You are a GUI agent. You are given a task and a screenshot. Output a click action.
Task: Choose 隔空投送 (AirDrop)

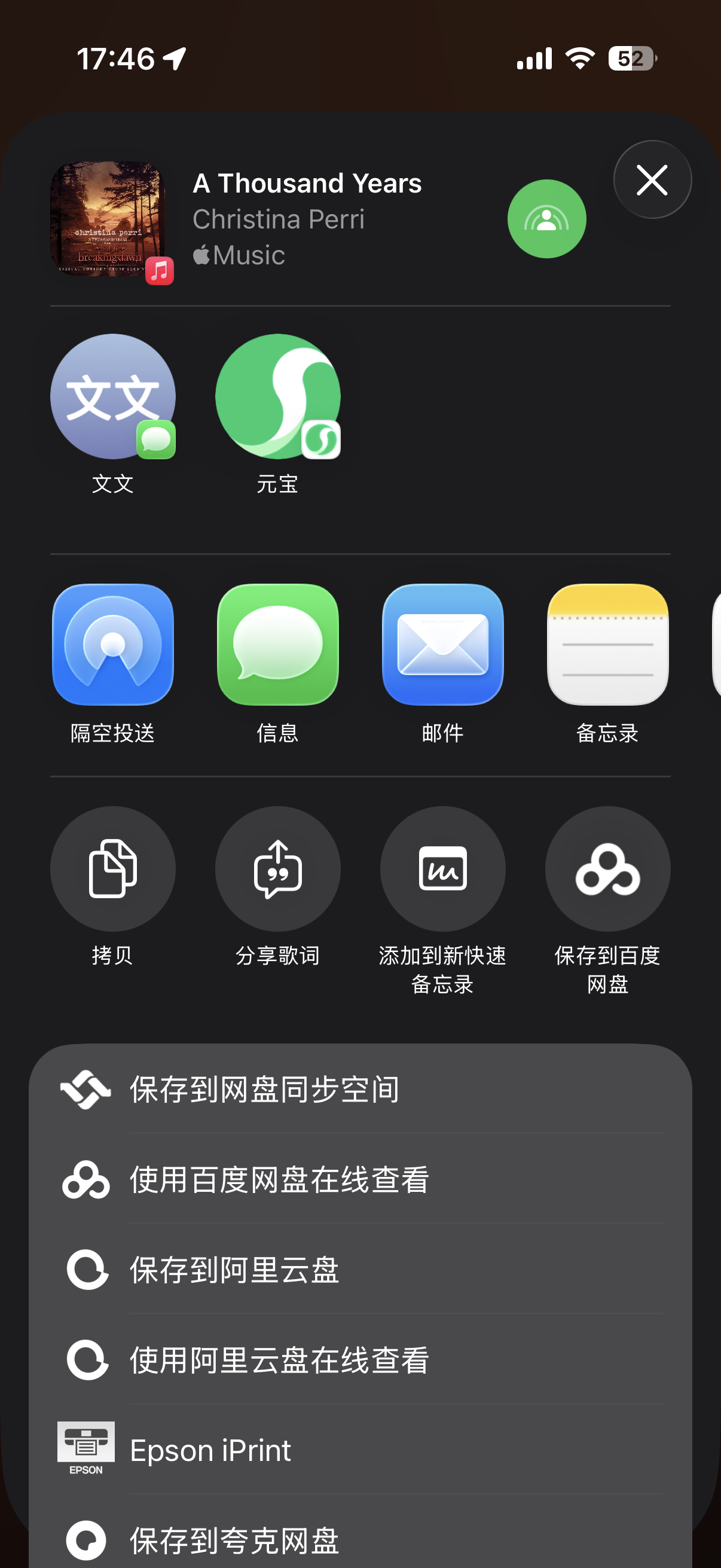tap(112, 645)
